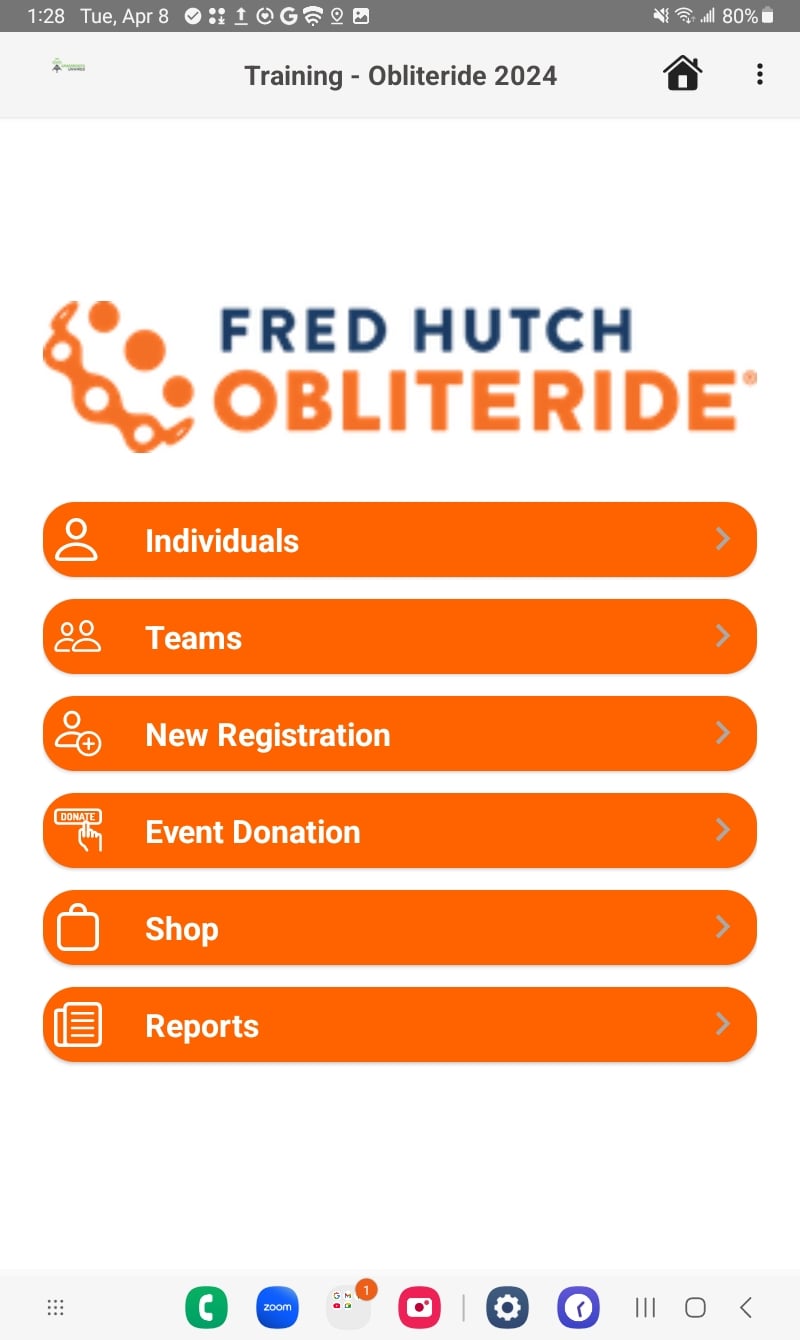Open the Individuals section
This screenshot has width=800, height=1340.
(399, 540)
